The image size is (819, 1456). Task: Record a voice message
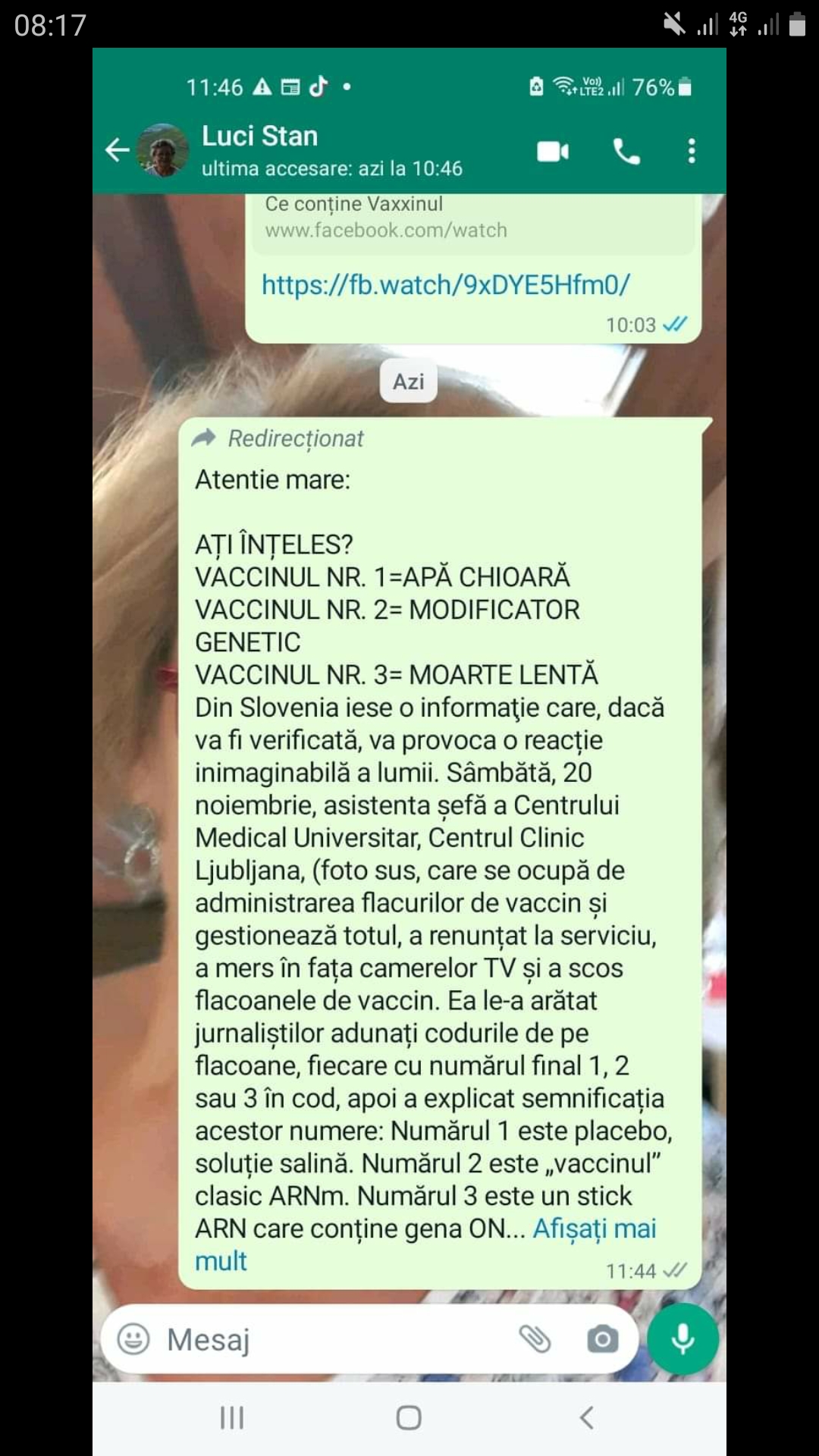(x=682, y=1339)
